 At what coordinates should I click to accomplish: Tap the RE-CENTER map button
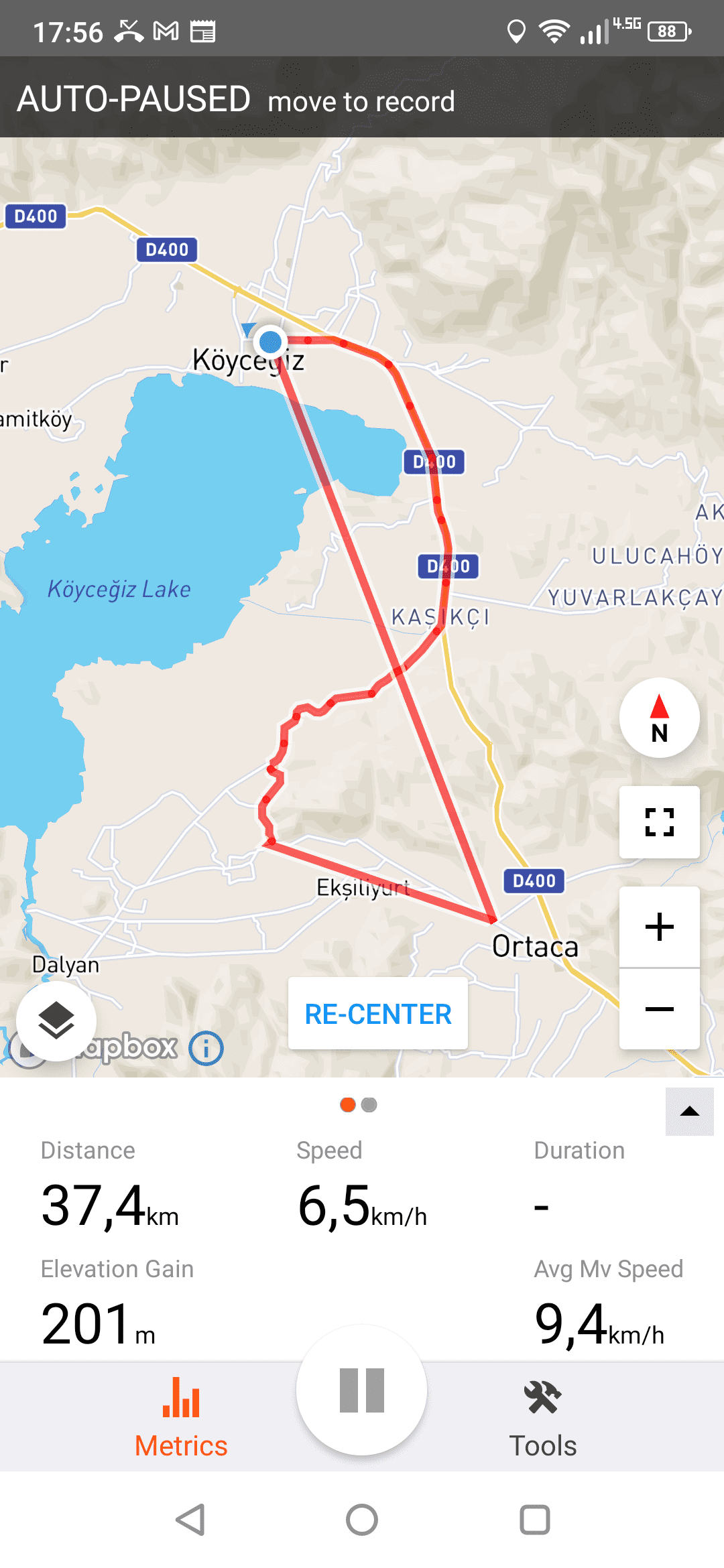(378, 1014)
